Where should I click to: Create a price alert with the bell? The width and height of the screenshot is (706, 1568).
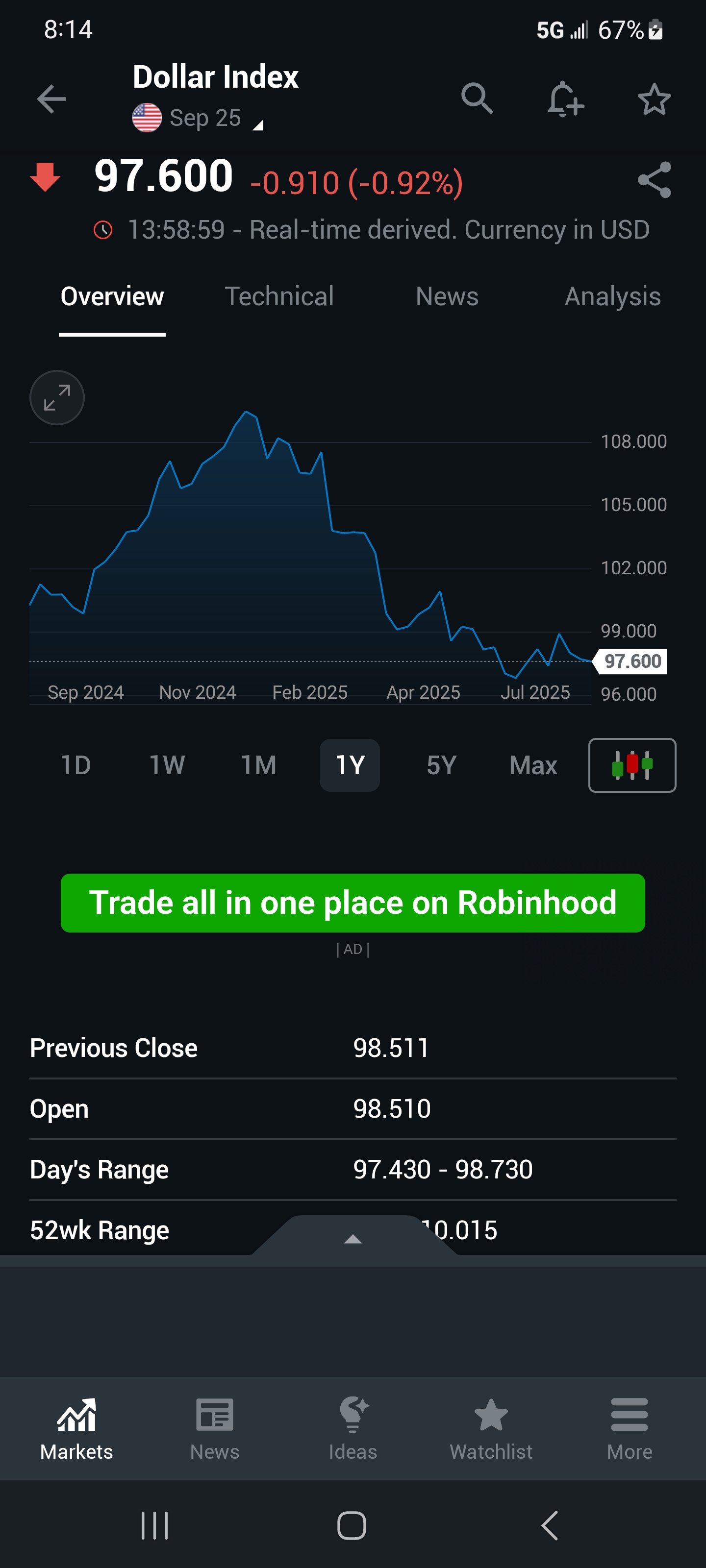point(565,98)
